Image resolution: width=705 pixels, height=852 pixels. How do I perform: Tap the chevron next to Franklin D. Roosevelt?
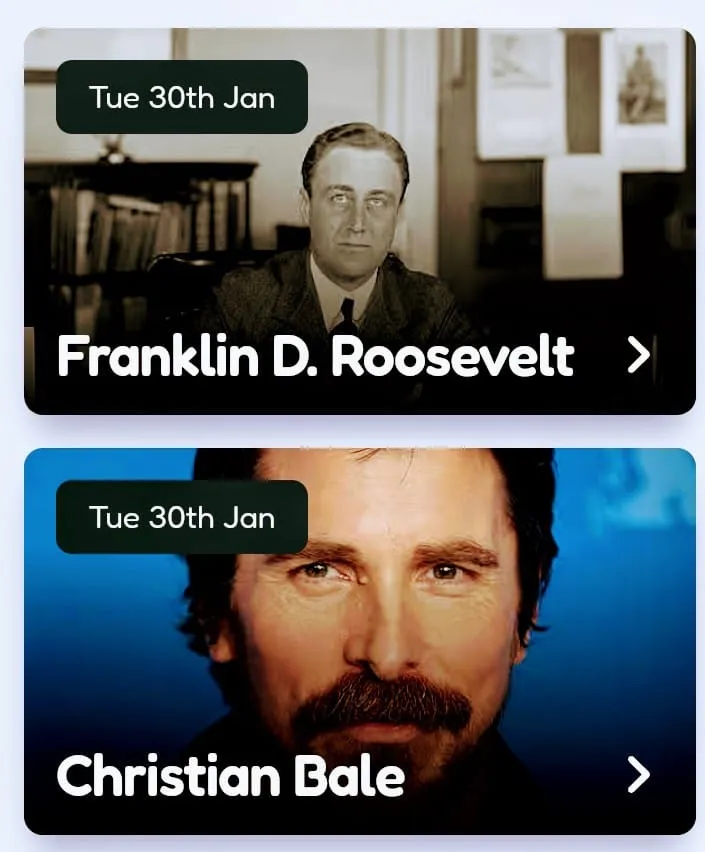click(x=638, y=355)
